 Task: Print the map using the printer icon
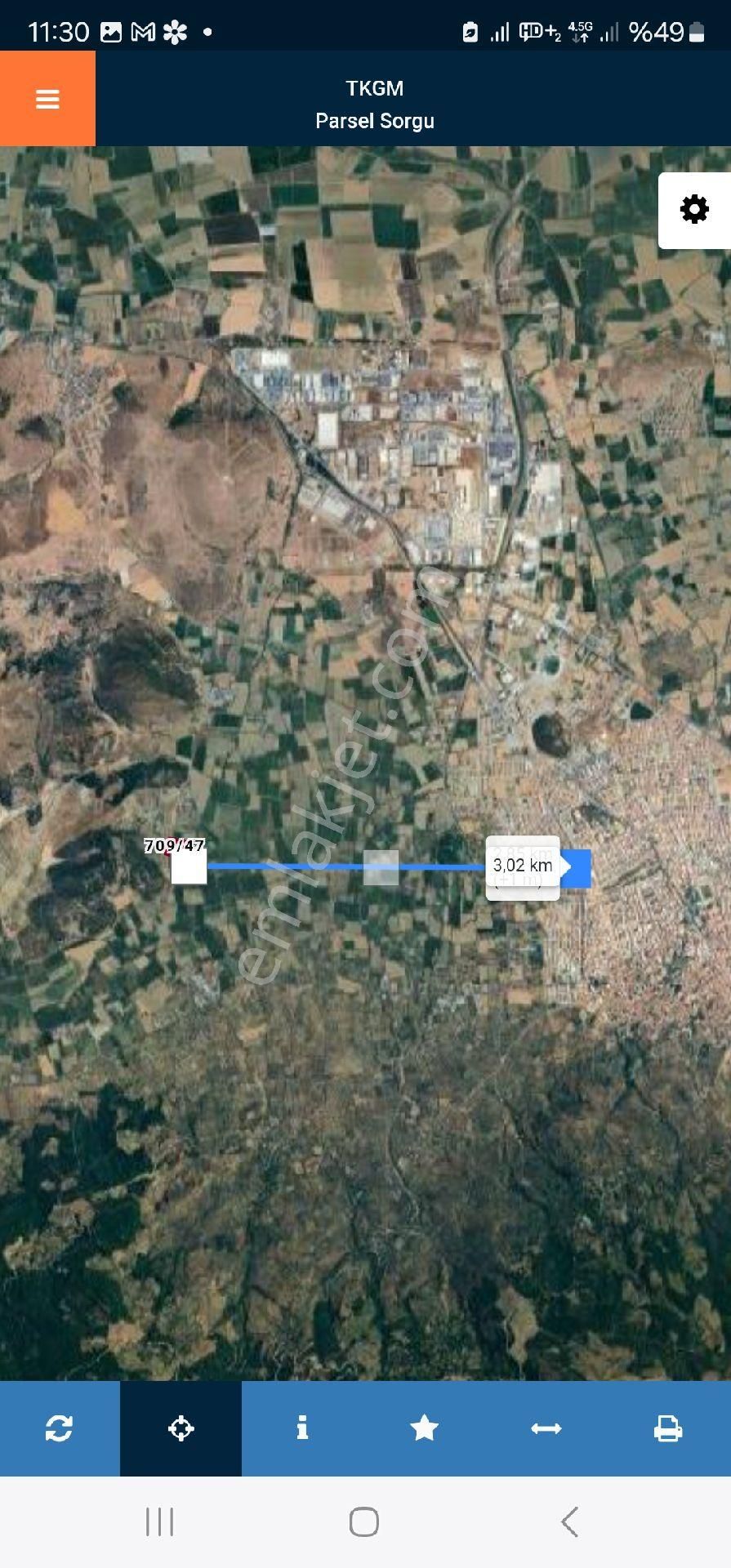(x=667, y=1428)
